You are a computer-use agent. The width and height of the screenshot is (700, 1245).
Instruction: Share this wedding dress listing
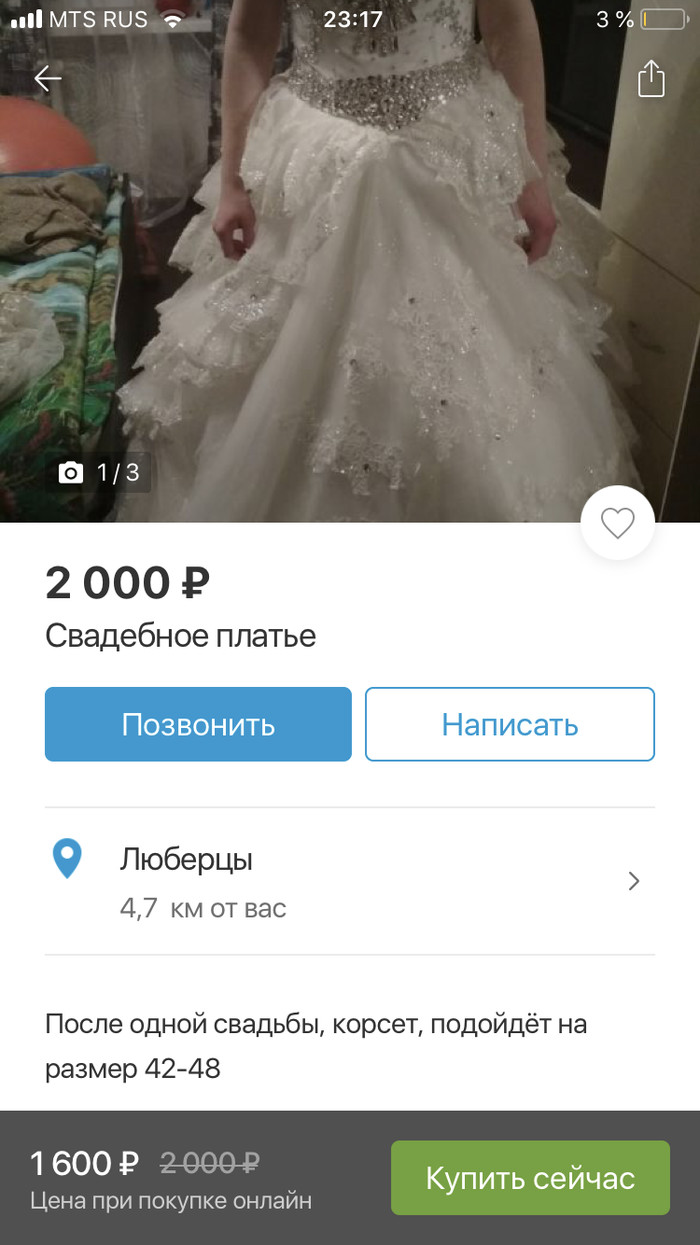(x=651, y=79)
